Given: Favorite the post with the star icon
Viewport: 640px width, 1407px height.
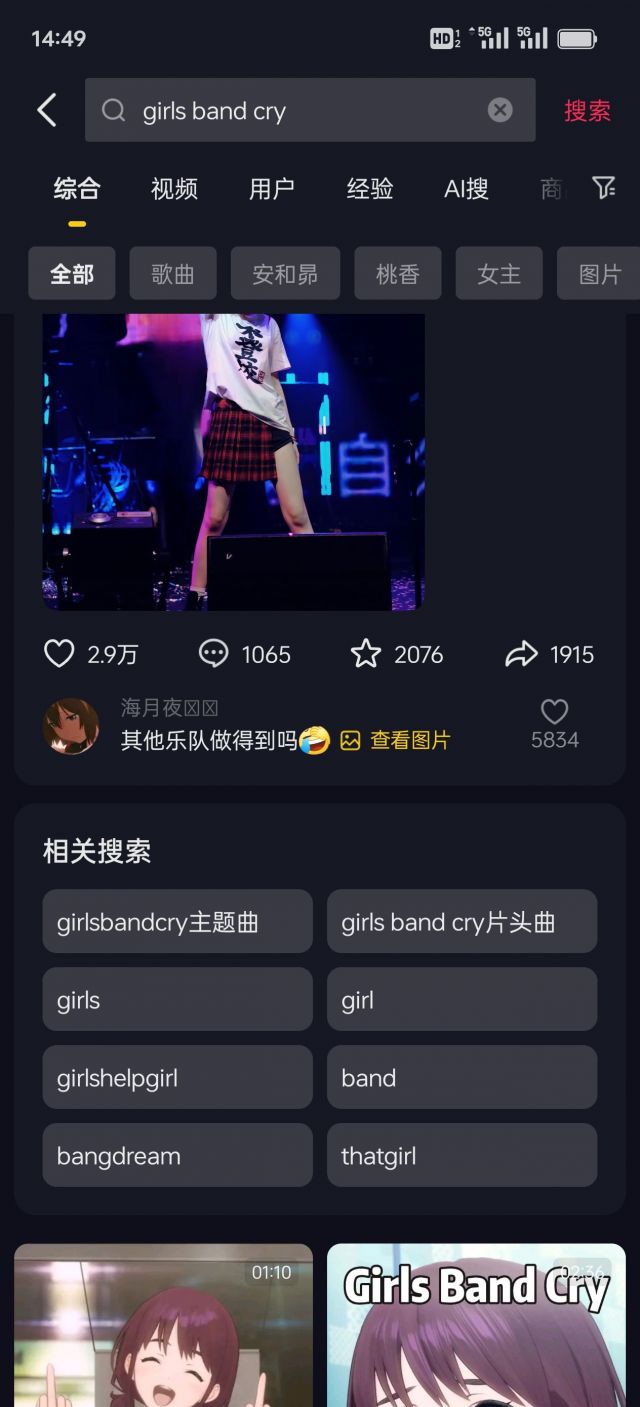Looking at the screenshot, I should [x=366, y=654].
